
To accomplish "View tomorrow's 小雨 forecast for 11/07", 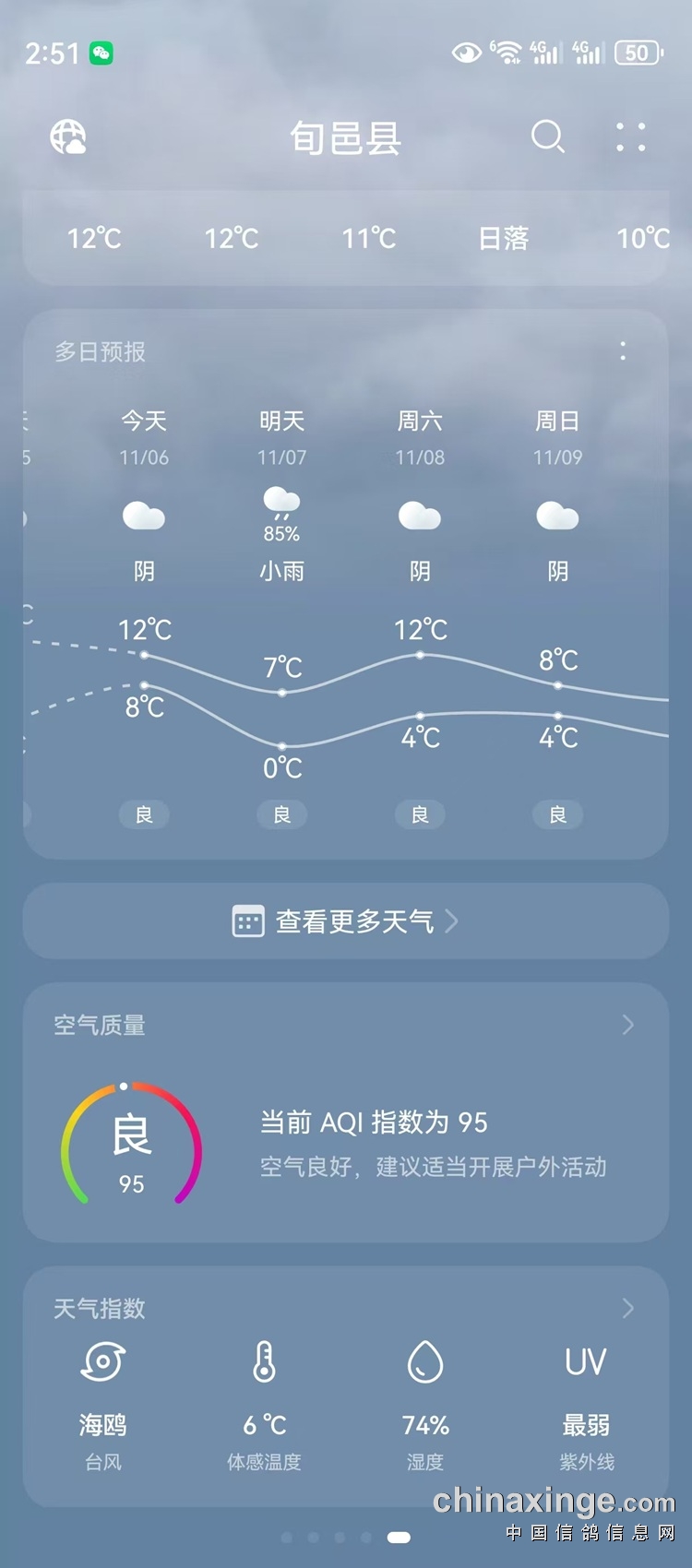I will coord(281,498).
